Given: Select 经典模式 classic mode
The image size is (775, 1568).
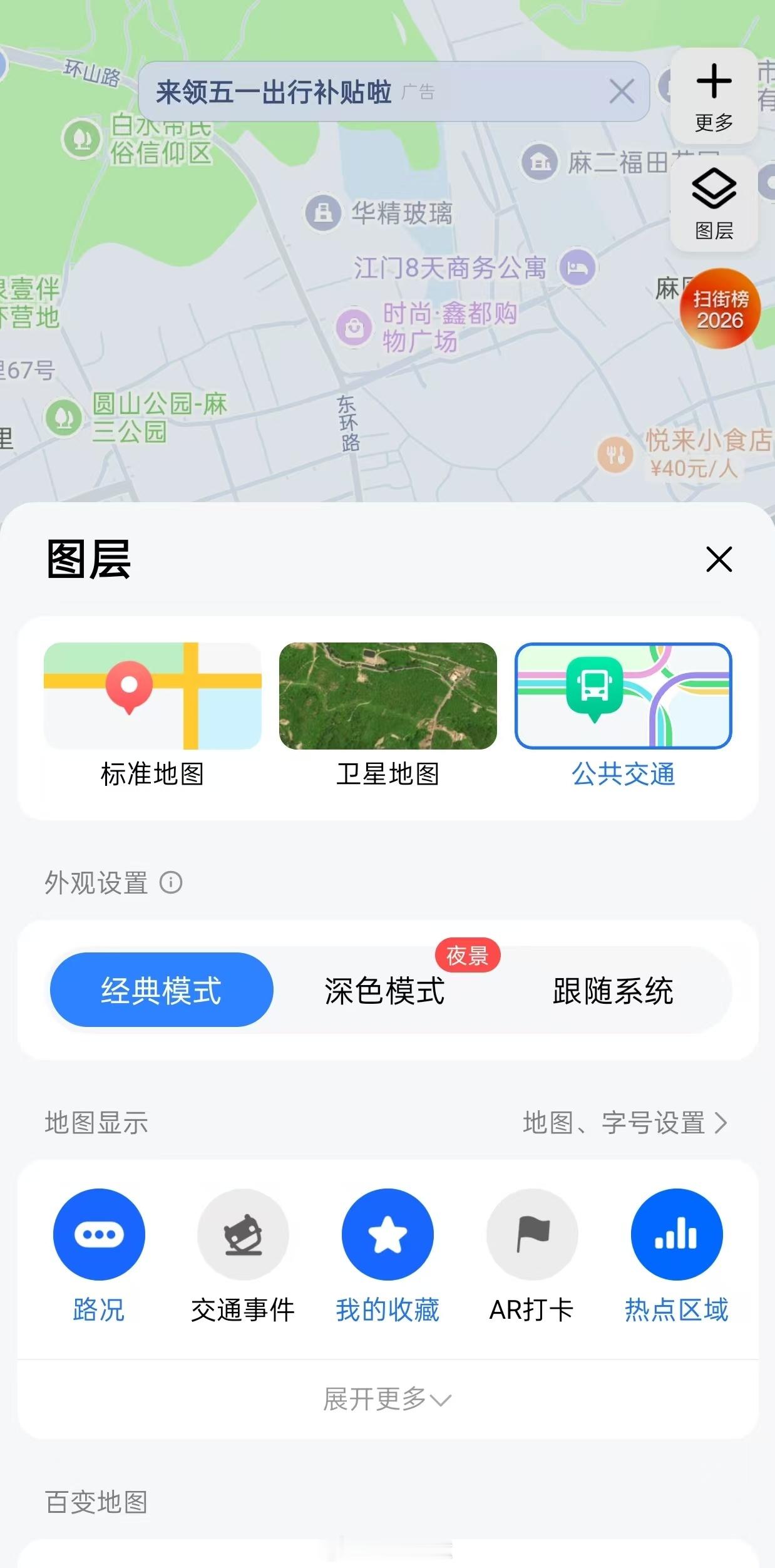Looking at the screenshot, I should coord(160,990).
